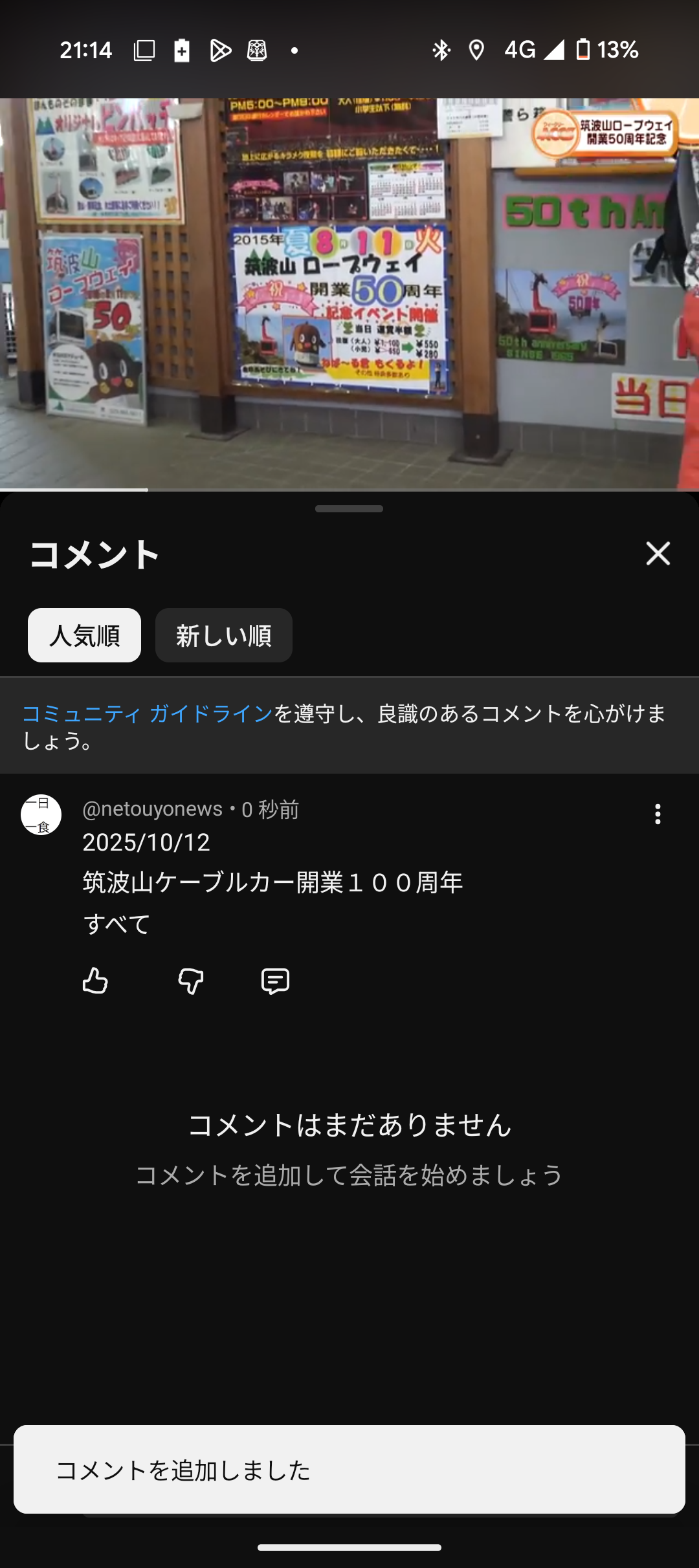This screenshot has height=1568, width=699.
Task: Select the 人気順 sort chip
Action: [84, 635]
